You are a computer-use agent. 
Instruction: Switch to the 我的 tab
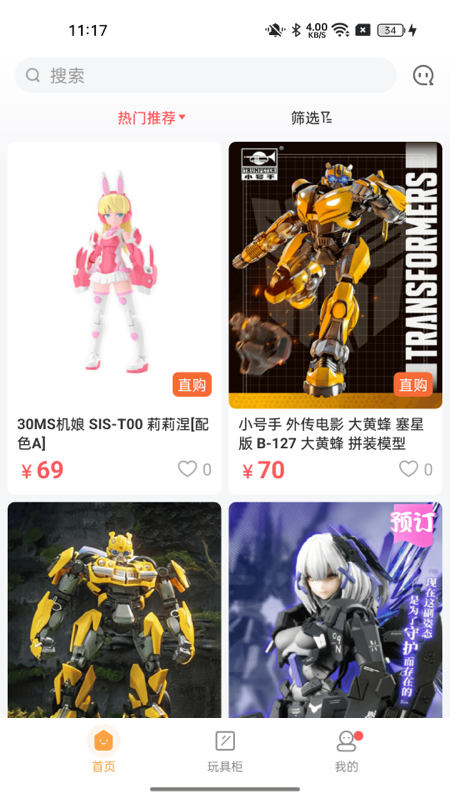[347, 749]
